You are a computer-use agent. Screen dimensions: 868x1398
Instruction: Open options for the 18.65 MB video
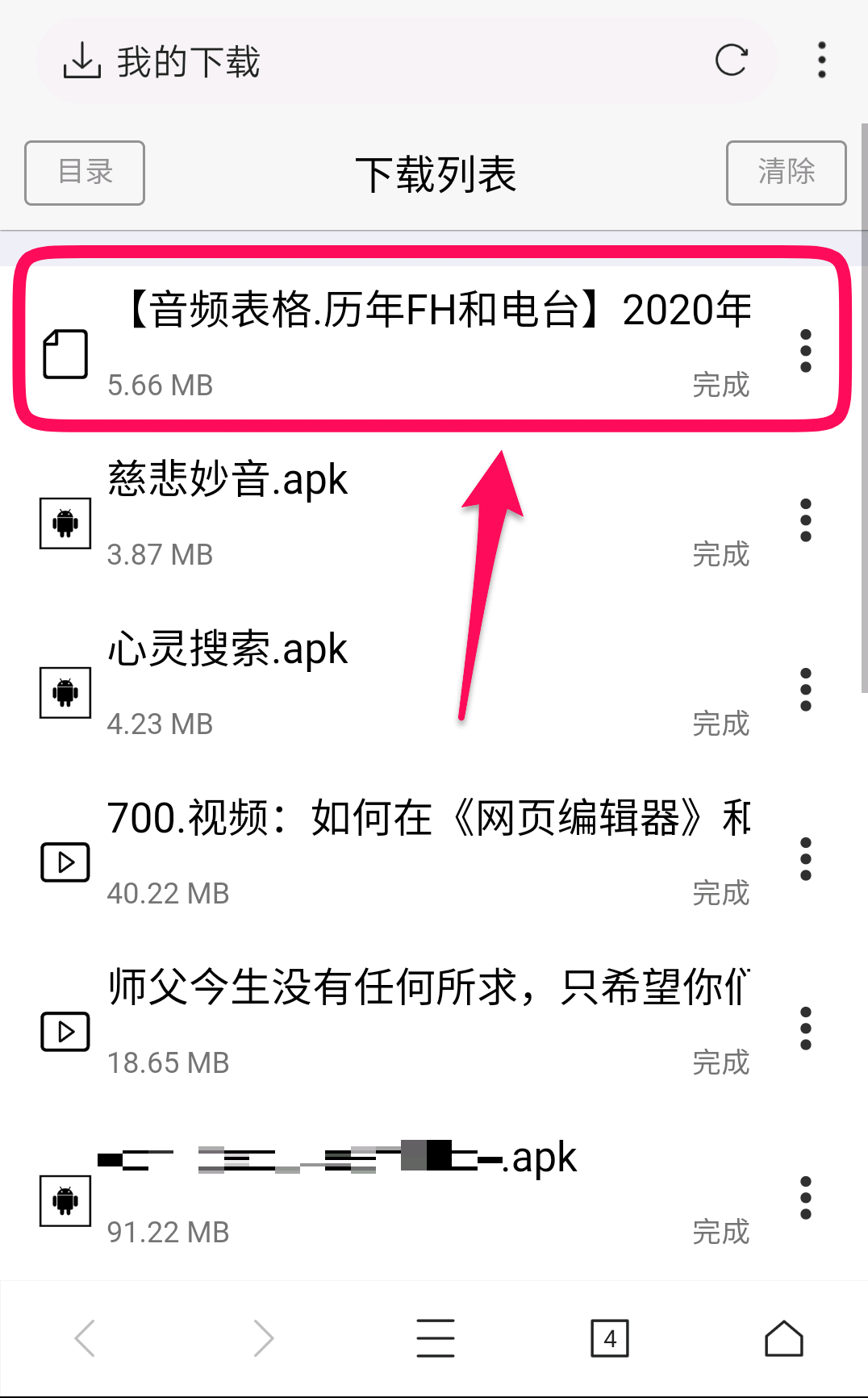pos(805,1029)
